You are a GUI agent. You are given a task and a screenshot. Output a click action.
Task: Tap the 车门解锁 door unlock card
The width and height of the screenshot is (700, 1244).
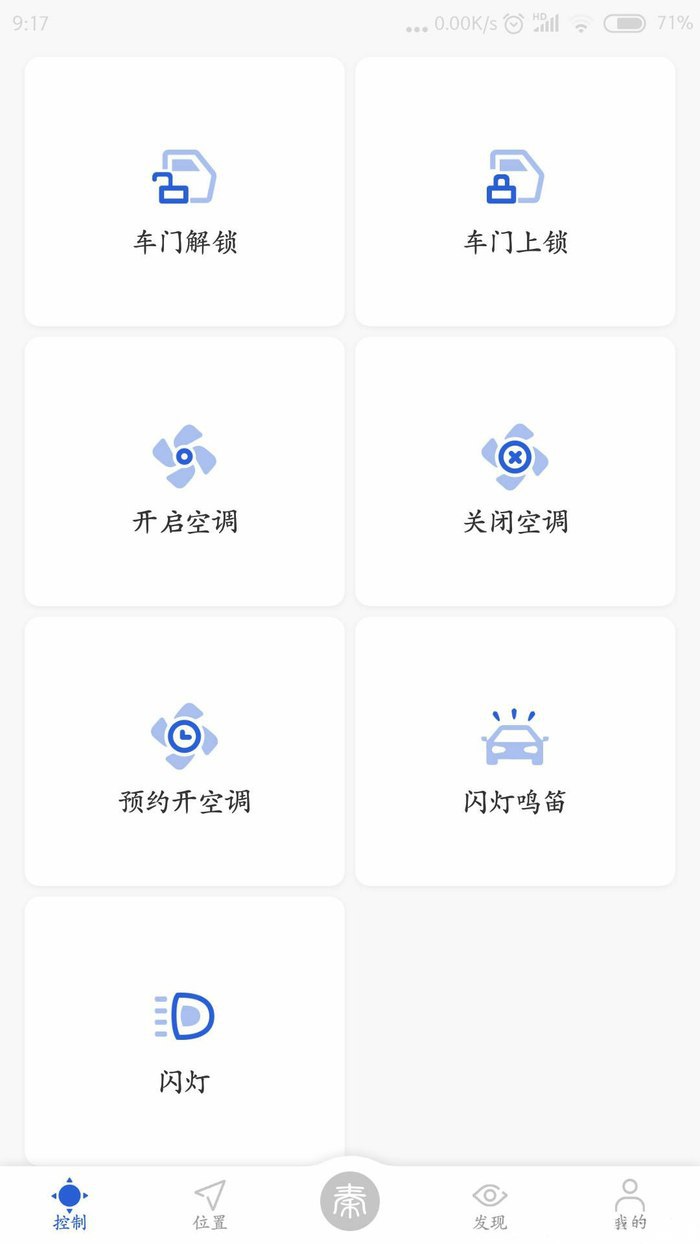point(185,192)
